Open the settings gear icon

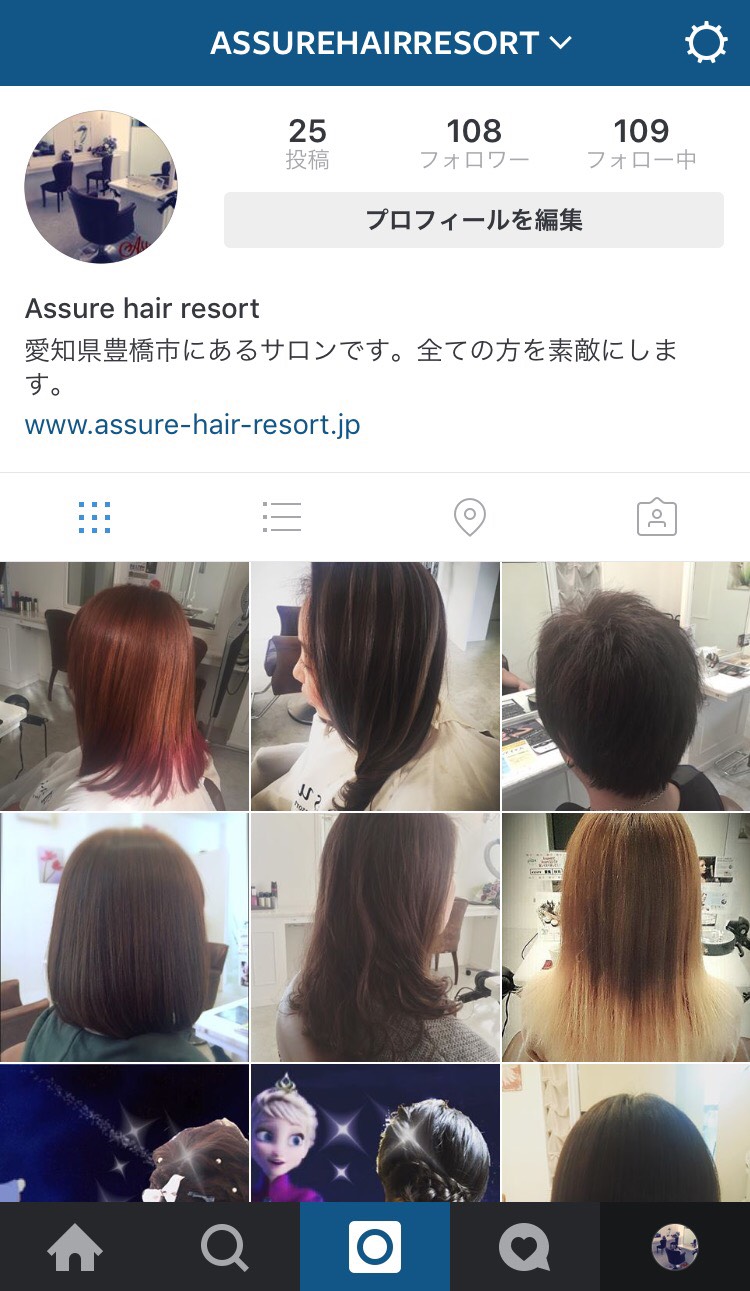[x=706, y=44]
